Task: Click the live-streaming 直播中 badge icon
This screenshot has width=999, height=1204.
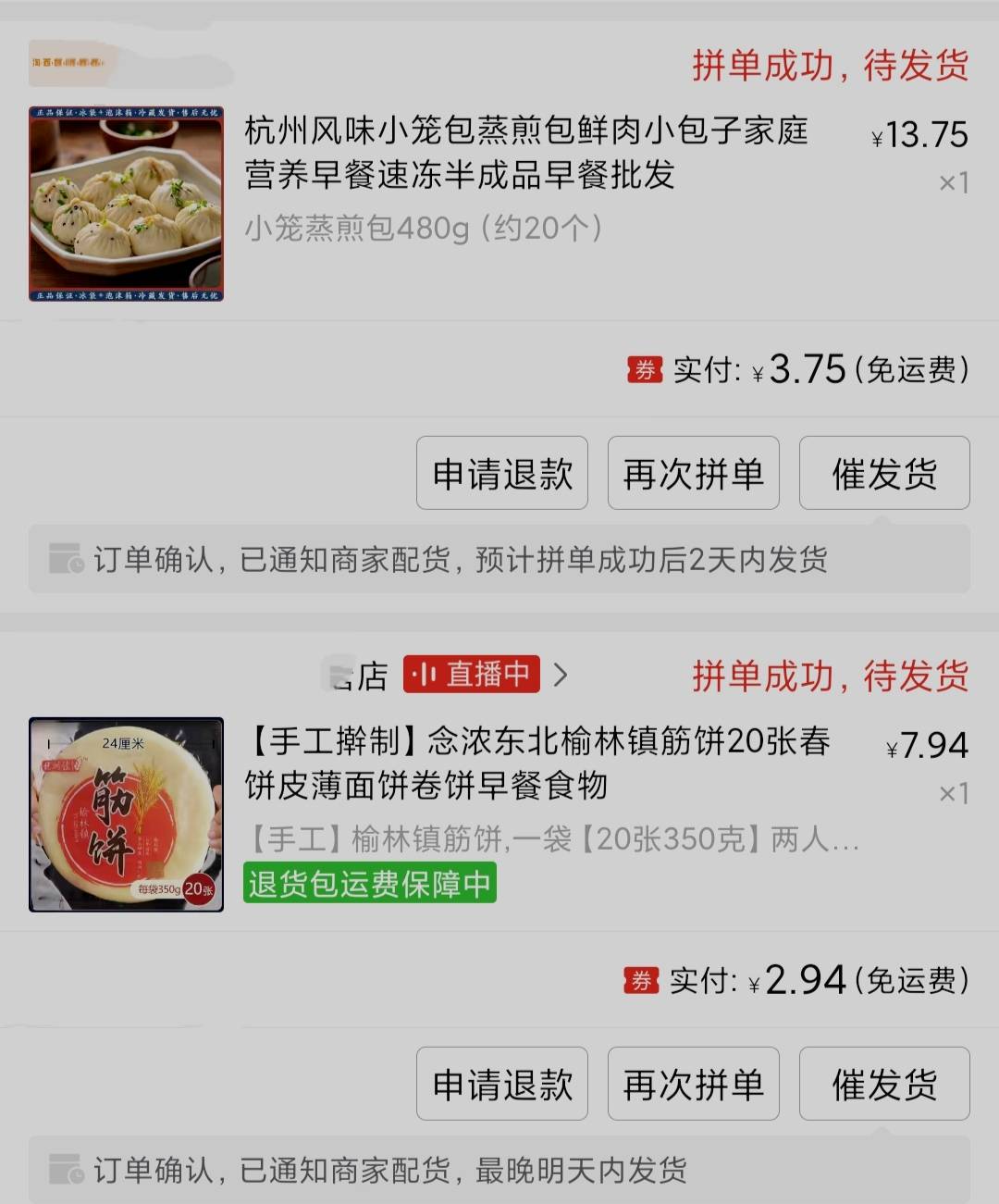Action: click(x=472, y=675)
